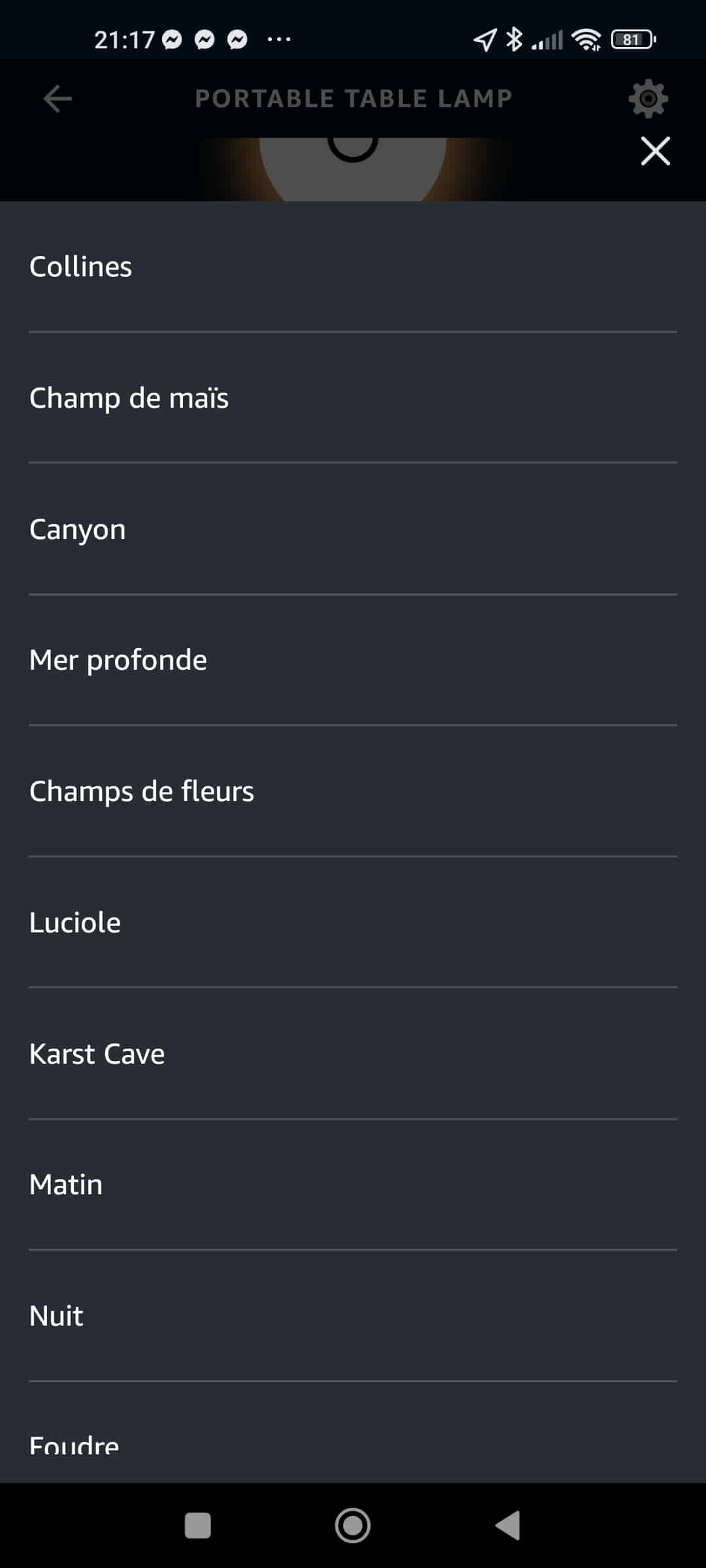This screenshot has height=1568, width=706.
Task: Set the lamp to Matin
Action: point(353,1184)
